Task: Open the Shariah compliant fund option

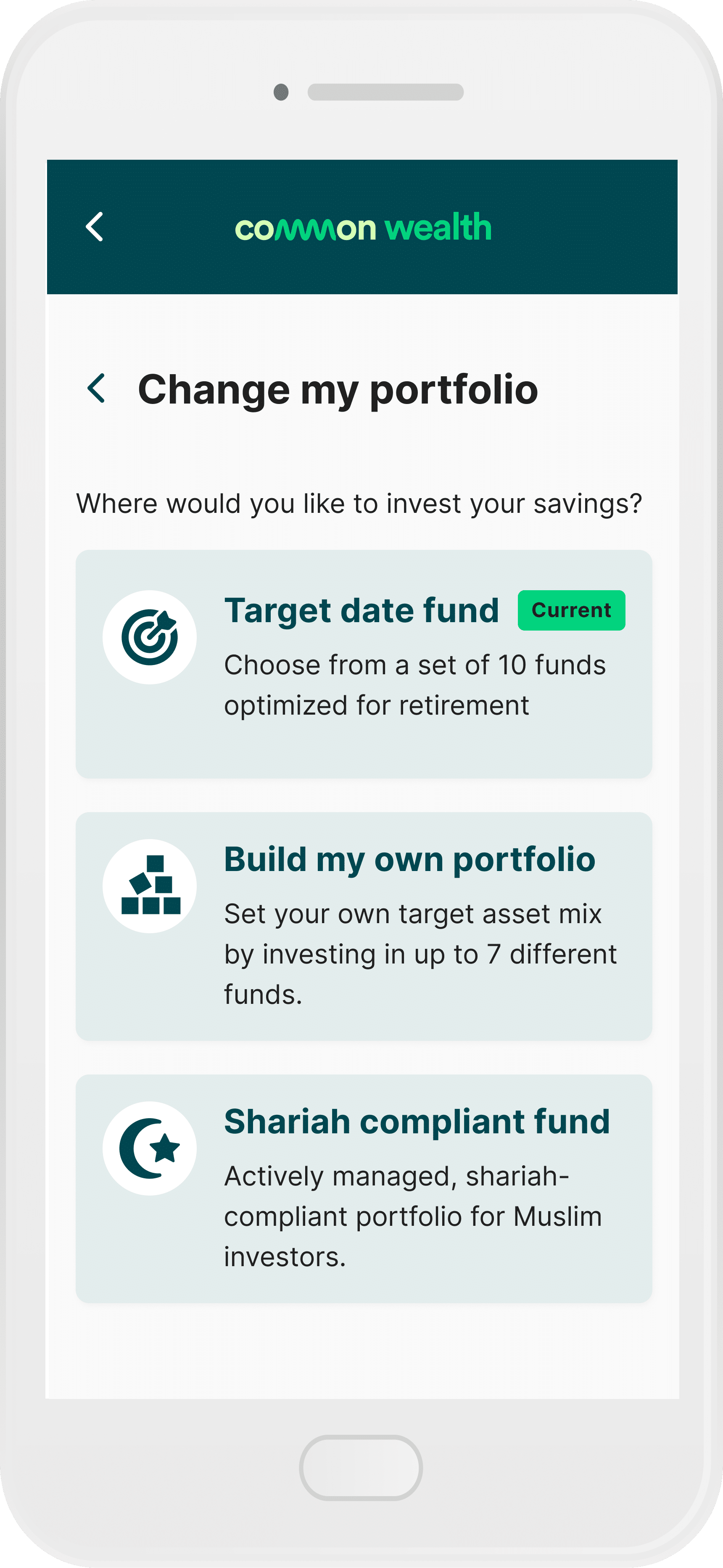Action: pos(363,1188)
